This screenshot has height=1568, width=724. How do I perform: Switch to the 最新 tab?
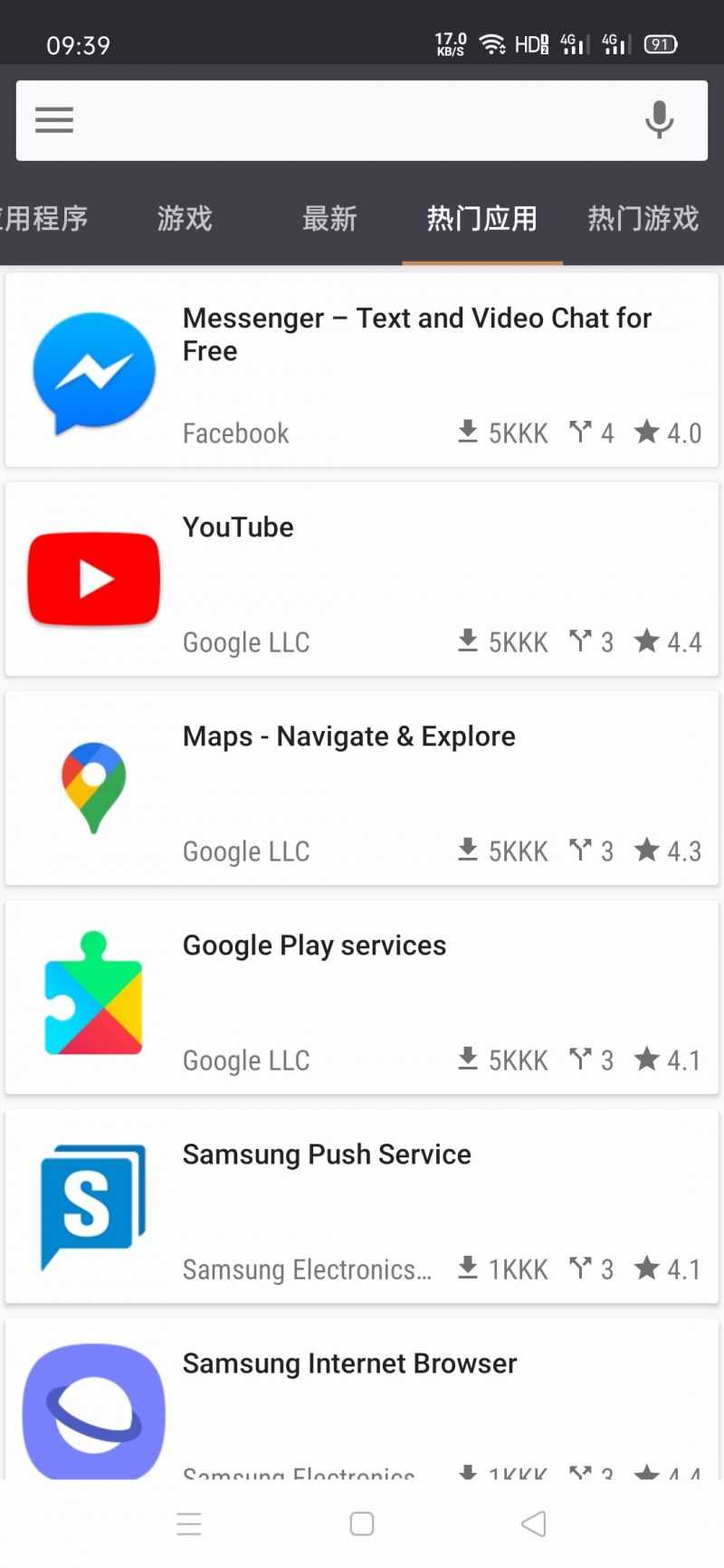click(x=329, y=218)
